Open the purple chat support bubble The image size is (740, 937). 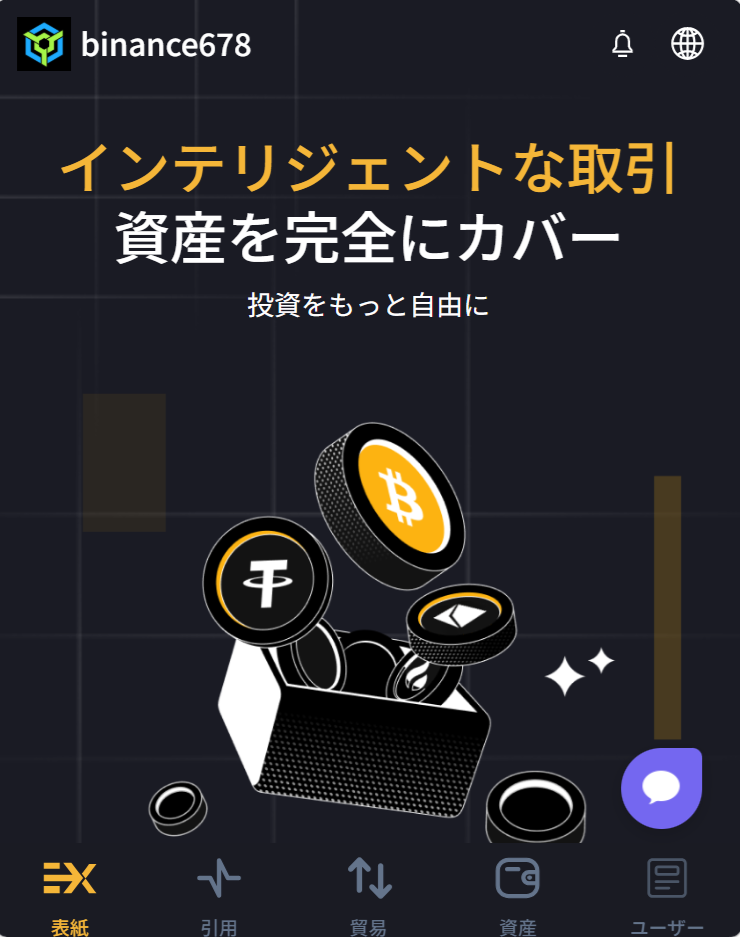pos(661,788)
